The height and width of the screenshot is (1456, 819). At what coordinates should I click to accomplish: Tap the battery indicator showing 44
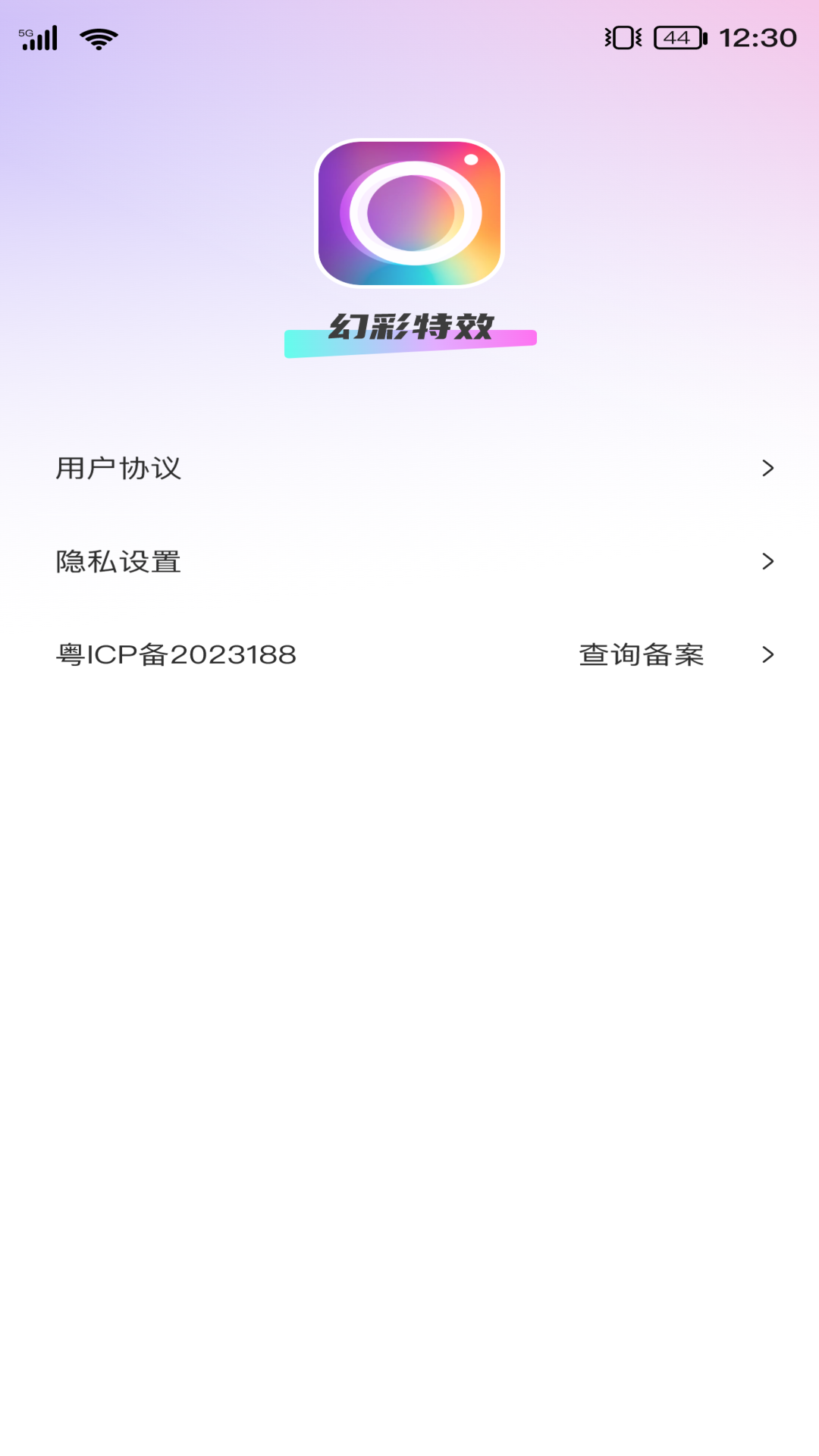(675, 36)
